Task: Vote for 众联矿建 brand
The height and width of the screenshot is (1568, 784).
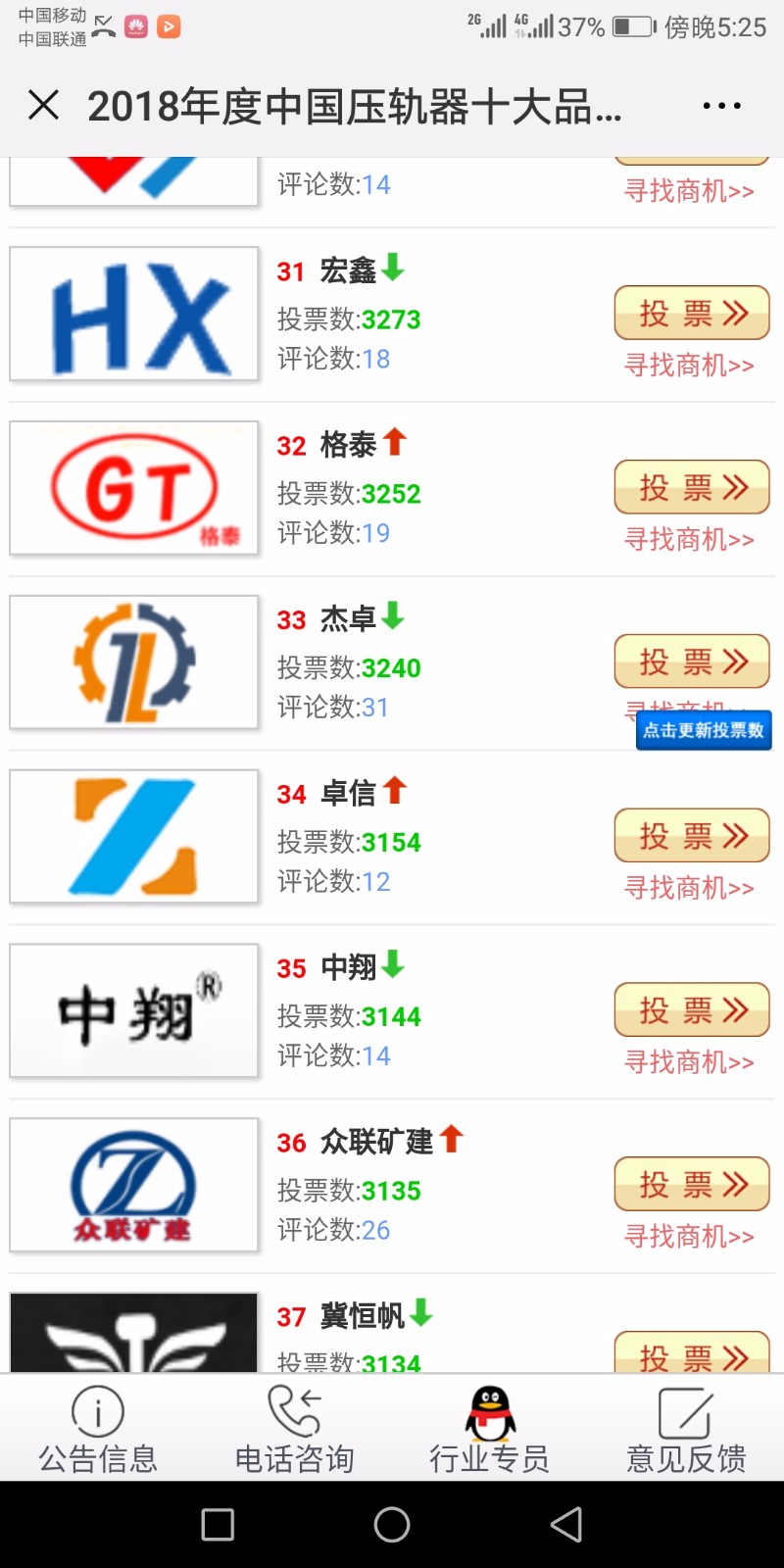Action: pyautogui.click(x=691, y=1185)
